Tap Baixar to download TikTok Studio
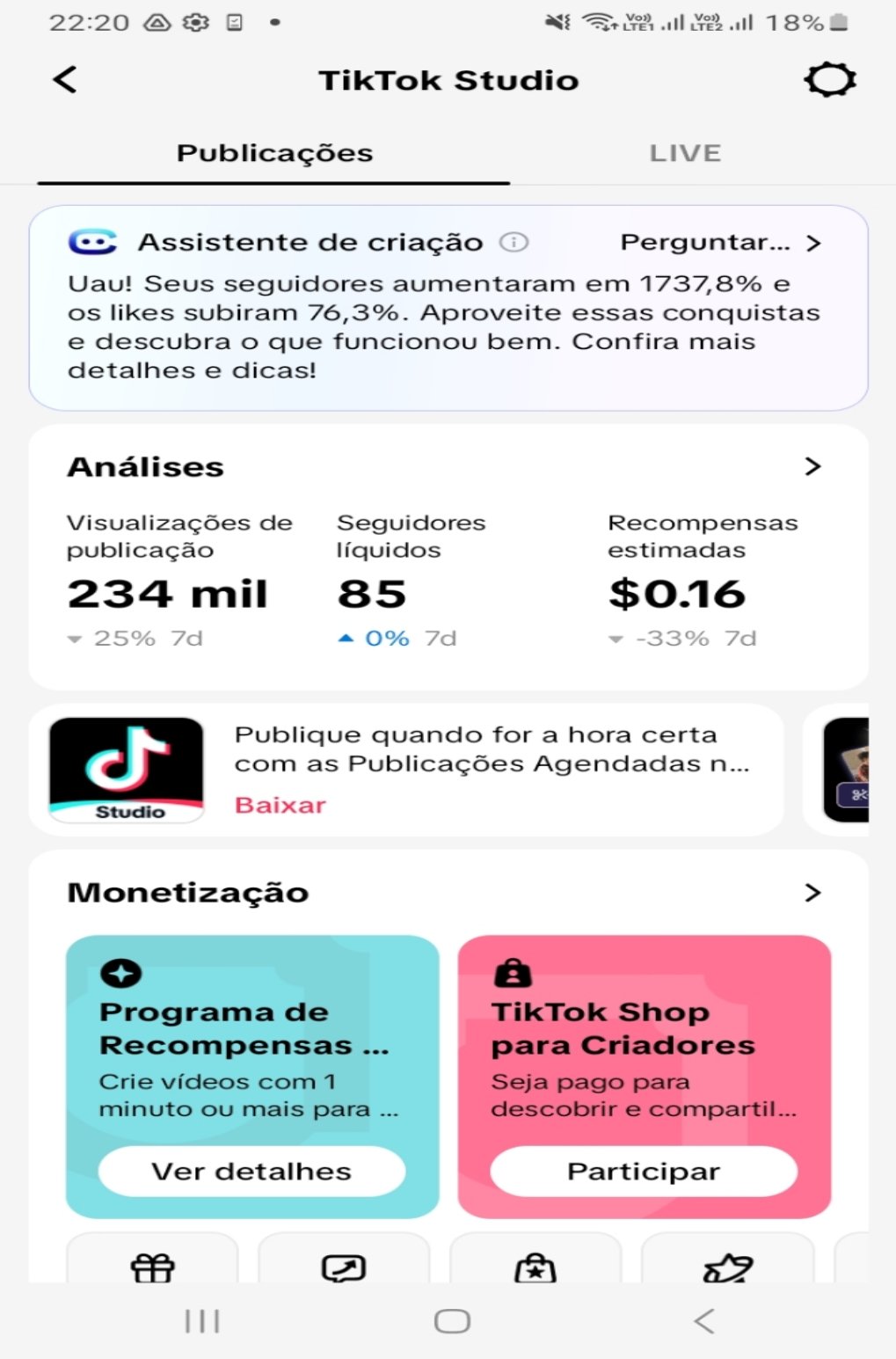 click(x=280, y=805)
